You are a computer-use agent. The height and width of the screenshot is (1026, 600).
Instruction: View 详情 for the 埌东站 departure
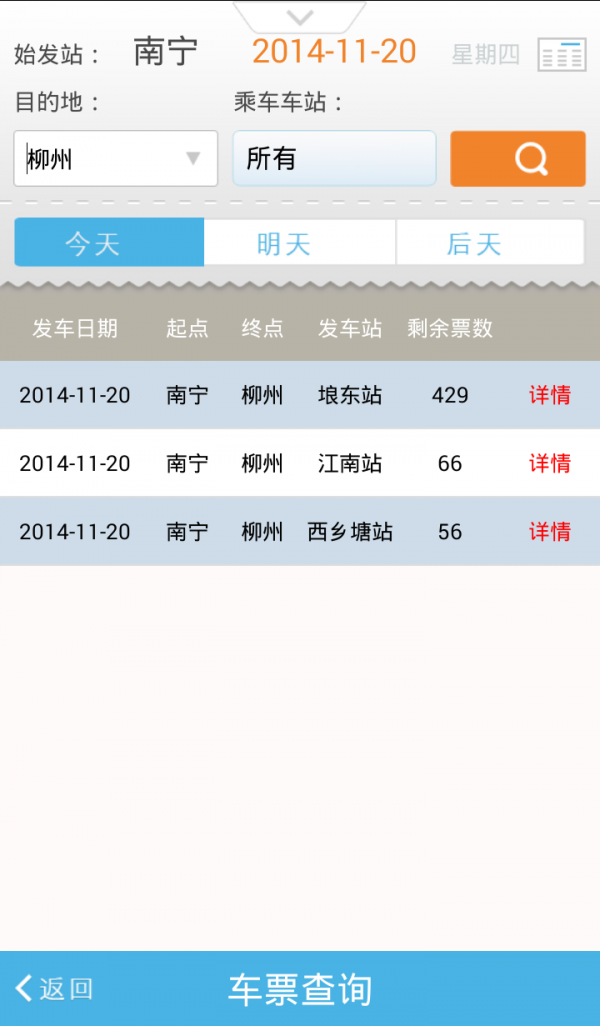(x=549, y=395)
